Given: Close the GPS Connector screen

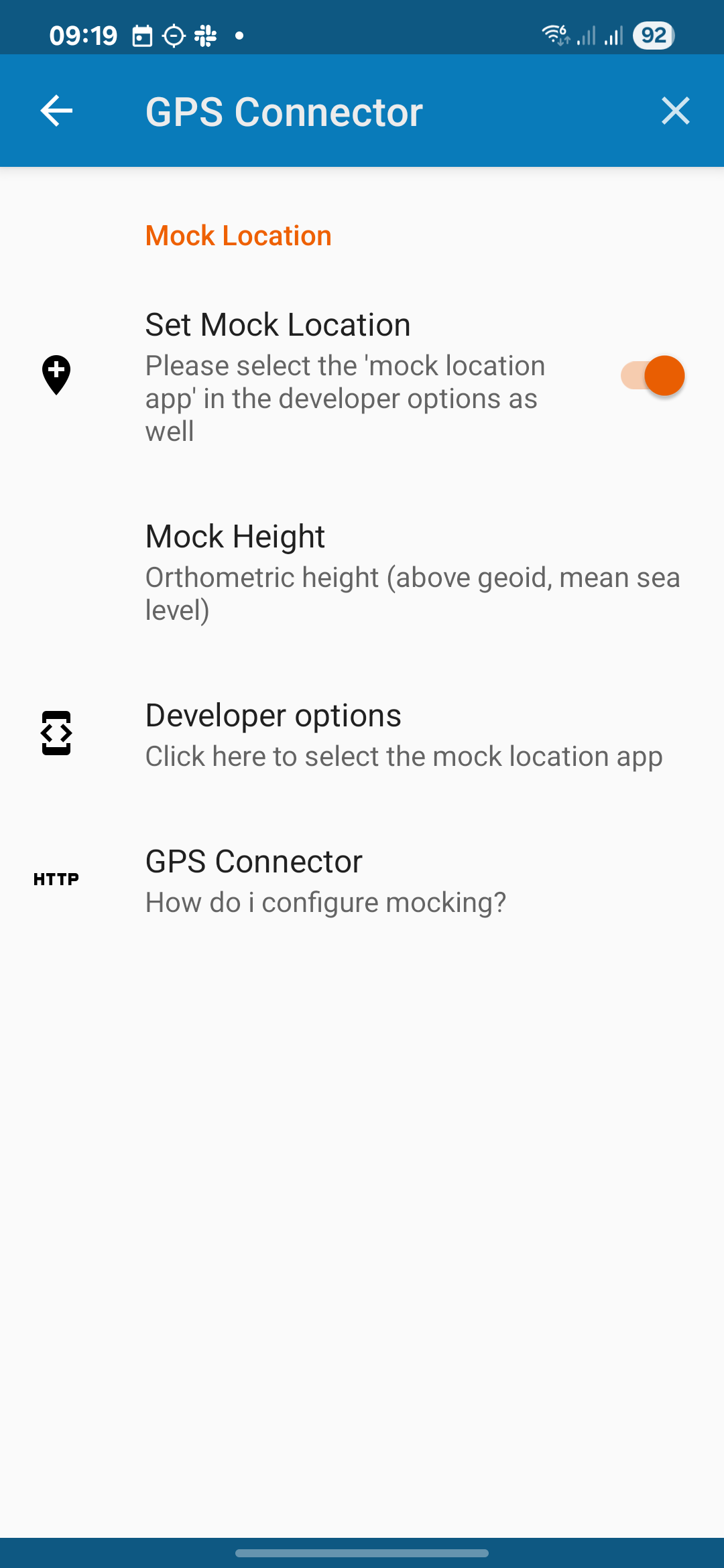Looking at the screenshot, I should (675, 111).
